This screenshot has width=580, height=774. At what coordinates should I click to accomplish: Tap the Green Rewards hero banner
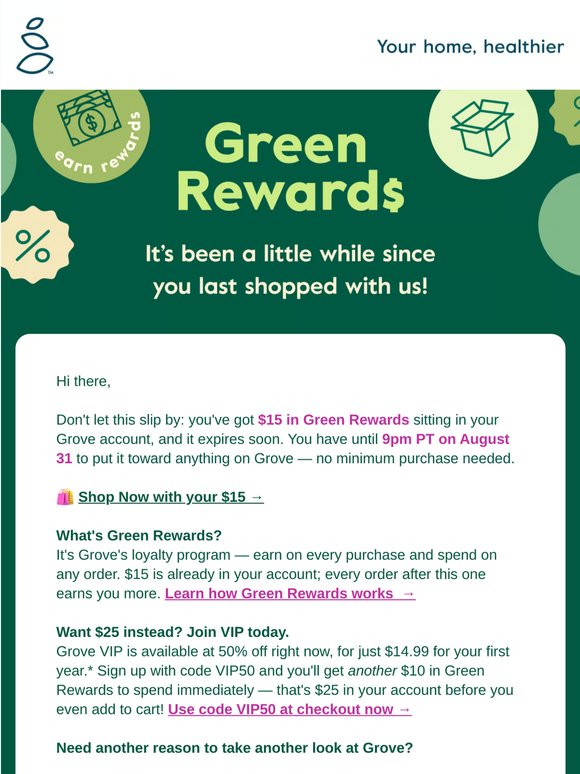290,211
